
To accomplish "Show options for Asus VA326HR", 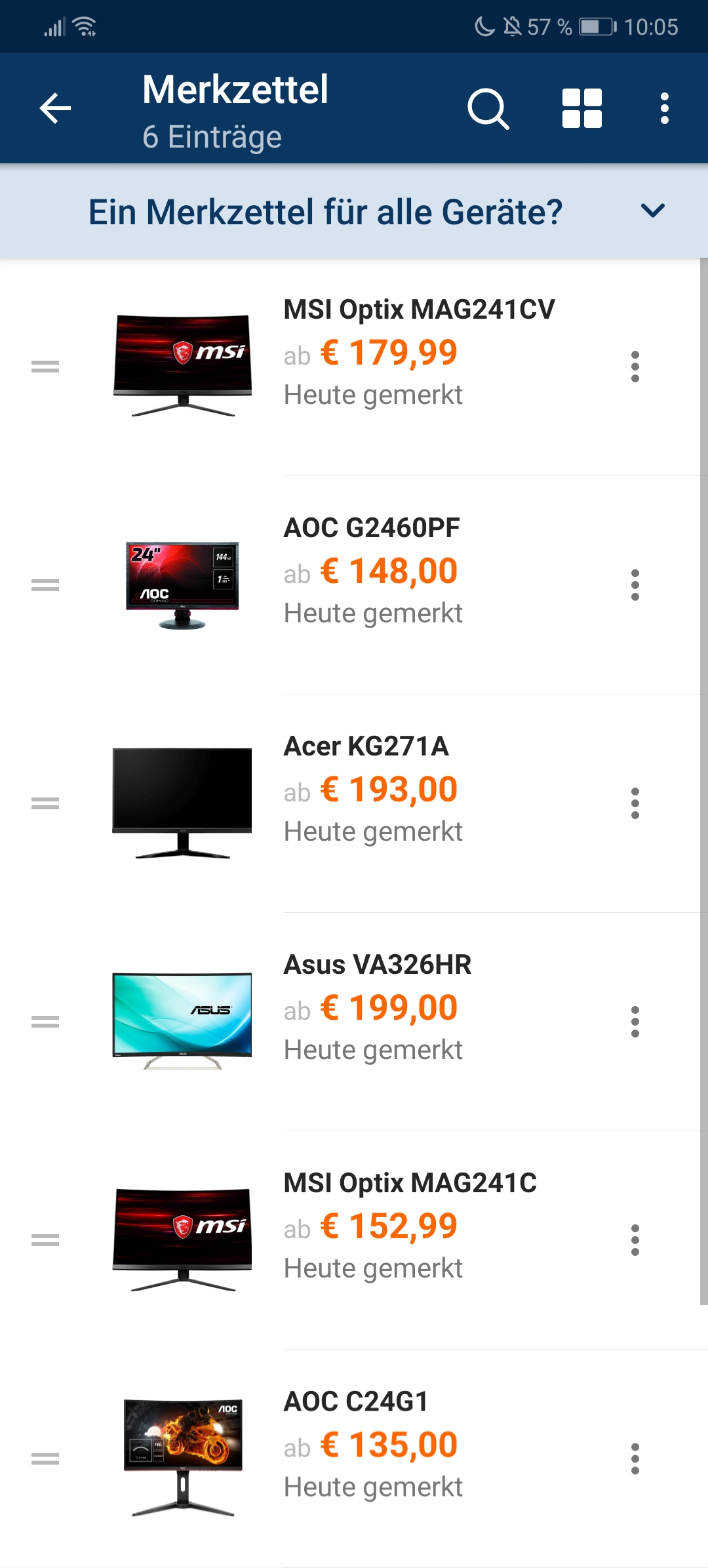I will click(635, 1022).
